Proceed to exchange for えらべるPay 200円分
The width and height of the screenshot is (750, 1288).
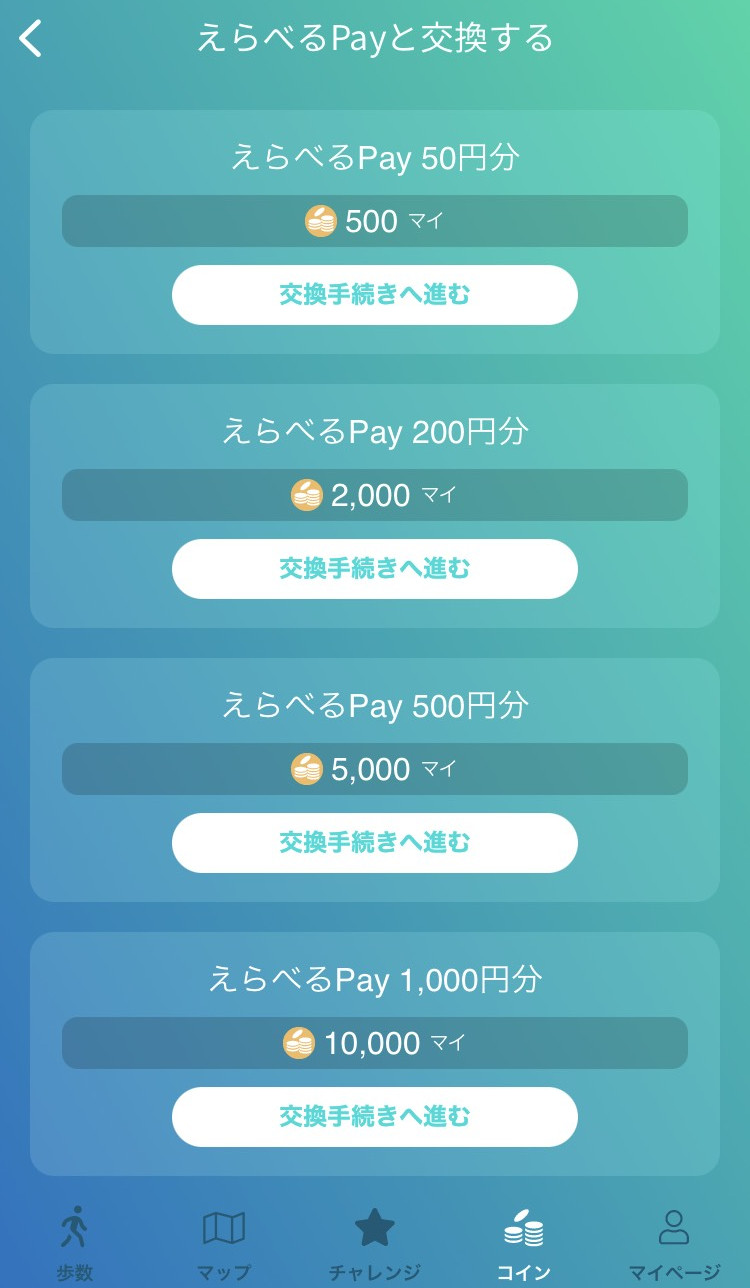pos(374,569)
